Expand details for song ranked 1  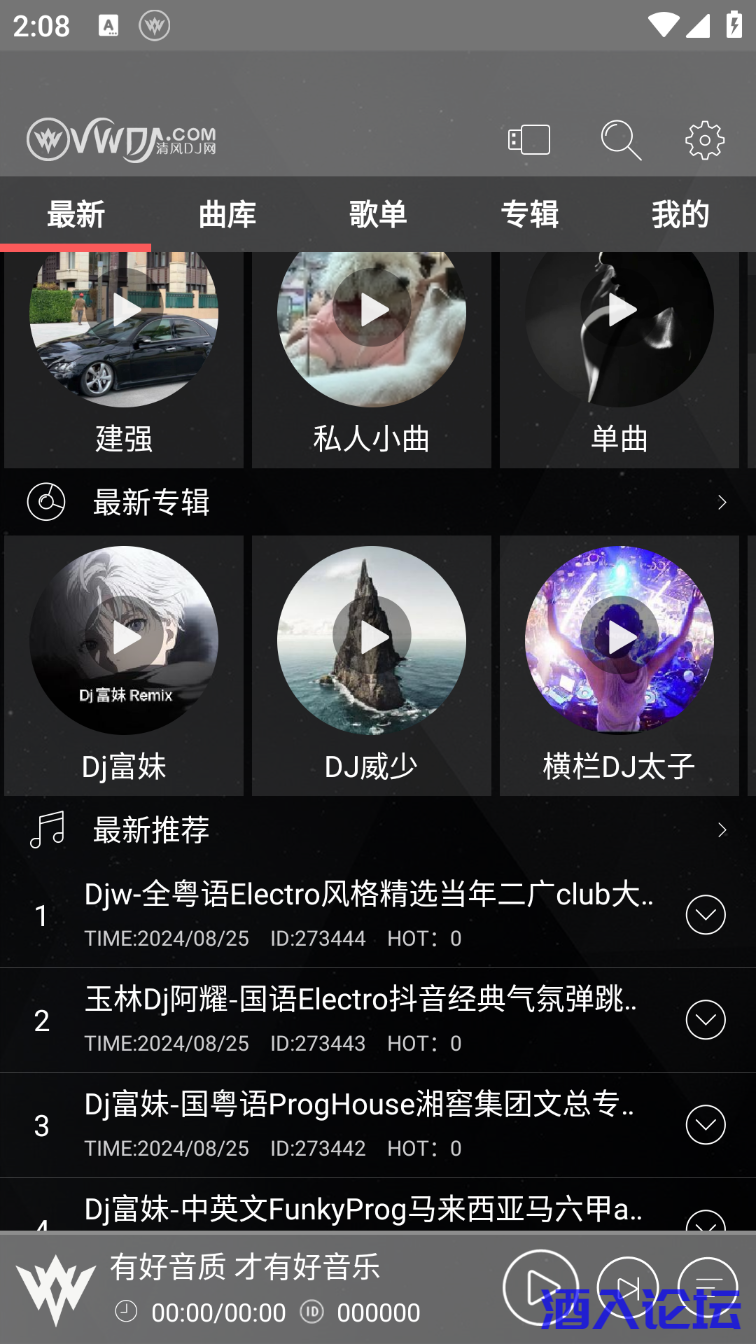pyautogui.click(x=705, y=914)
